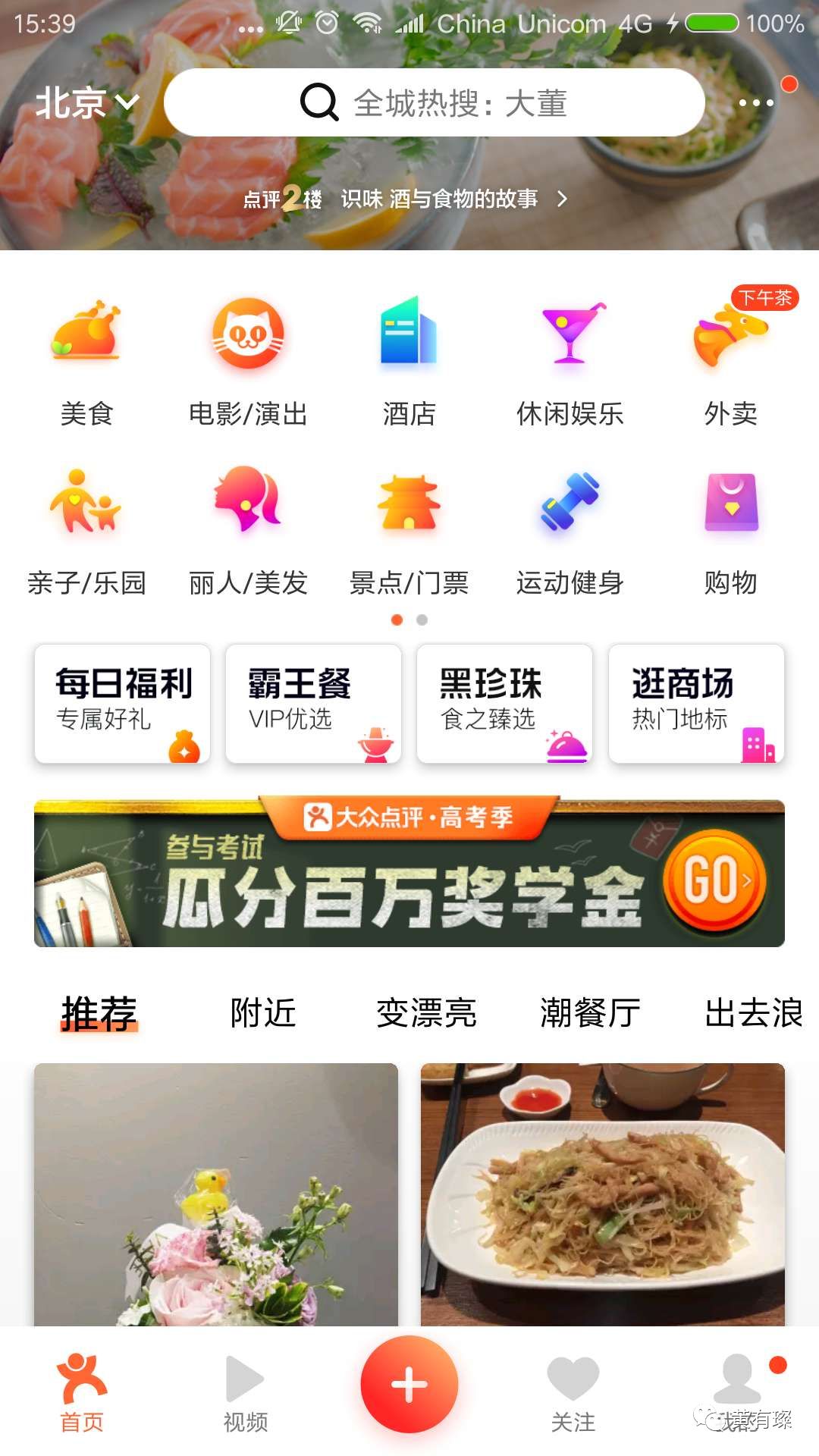The height and width of the screenshot is (1456, 819).
Task: Switch to the 附近 tab
Action: [262, 1012]
